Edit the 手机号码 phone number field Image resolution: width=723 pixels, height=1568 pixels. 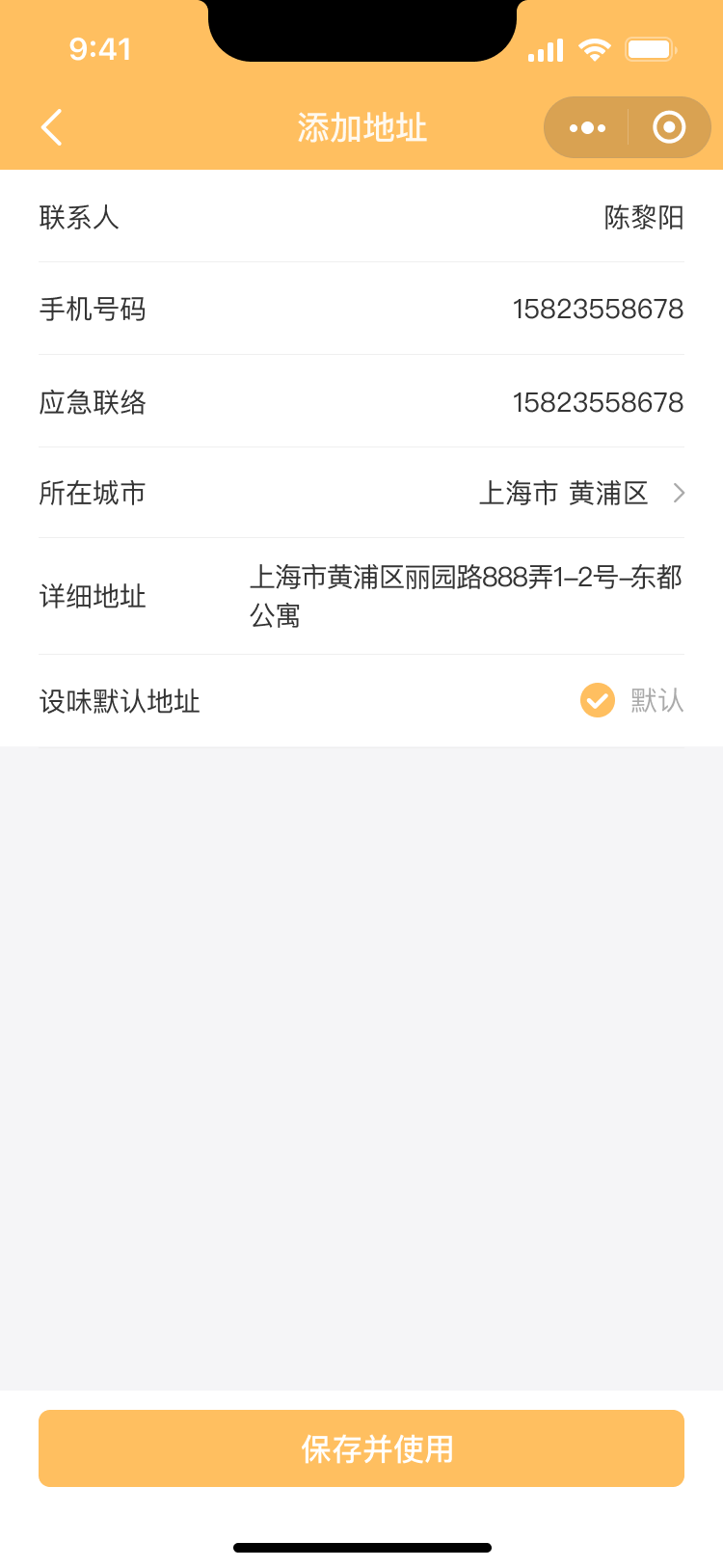click(x=598, y=310)
